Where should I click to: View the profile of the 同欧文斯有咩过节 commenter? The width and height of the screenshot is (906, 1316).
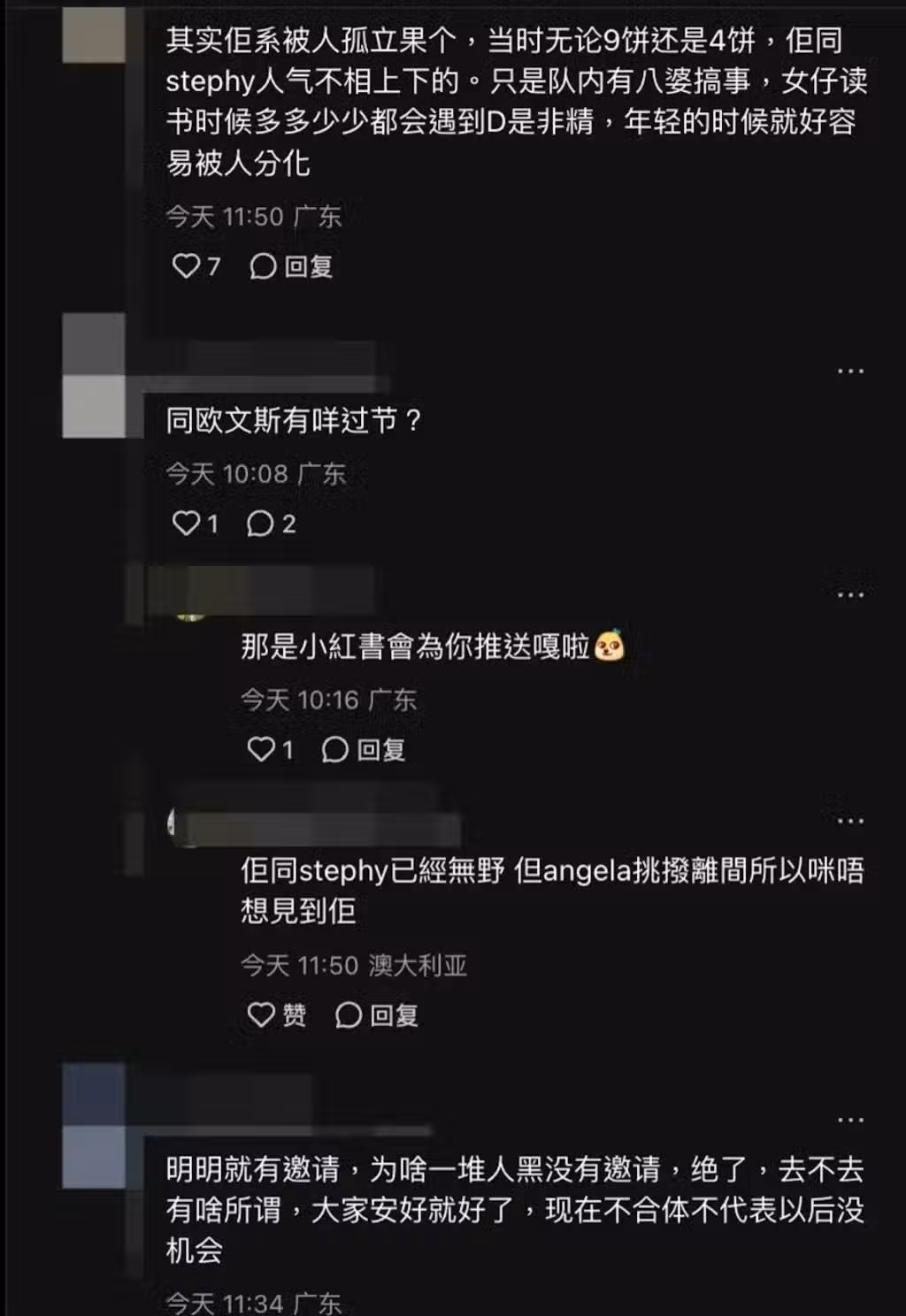94,376
